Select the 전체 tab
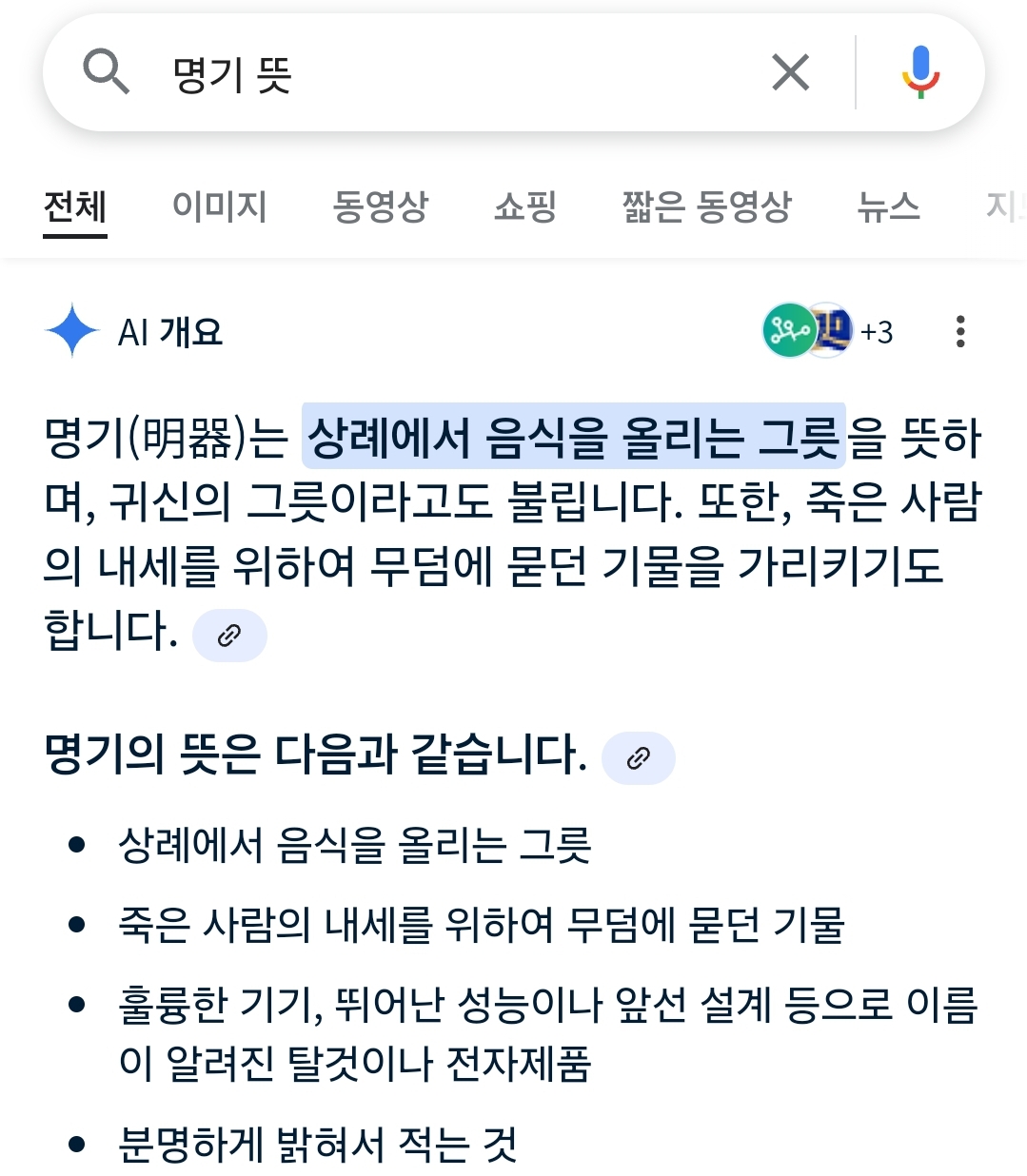 click(75, 206)
